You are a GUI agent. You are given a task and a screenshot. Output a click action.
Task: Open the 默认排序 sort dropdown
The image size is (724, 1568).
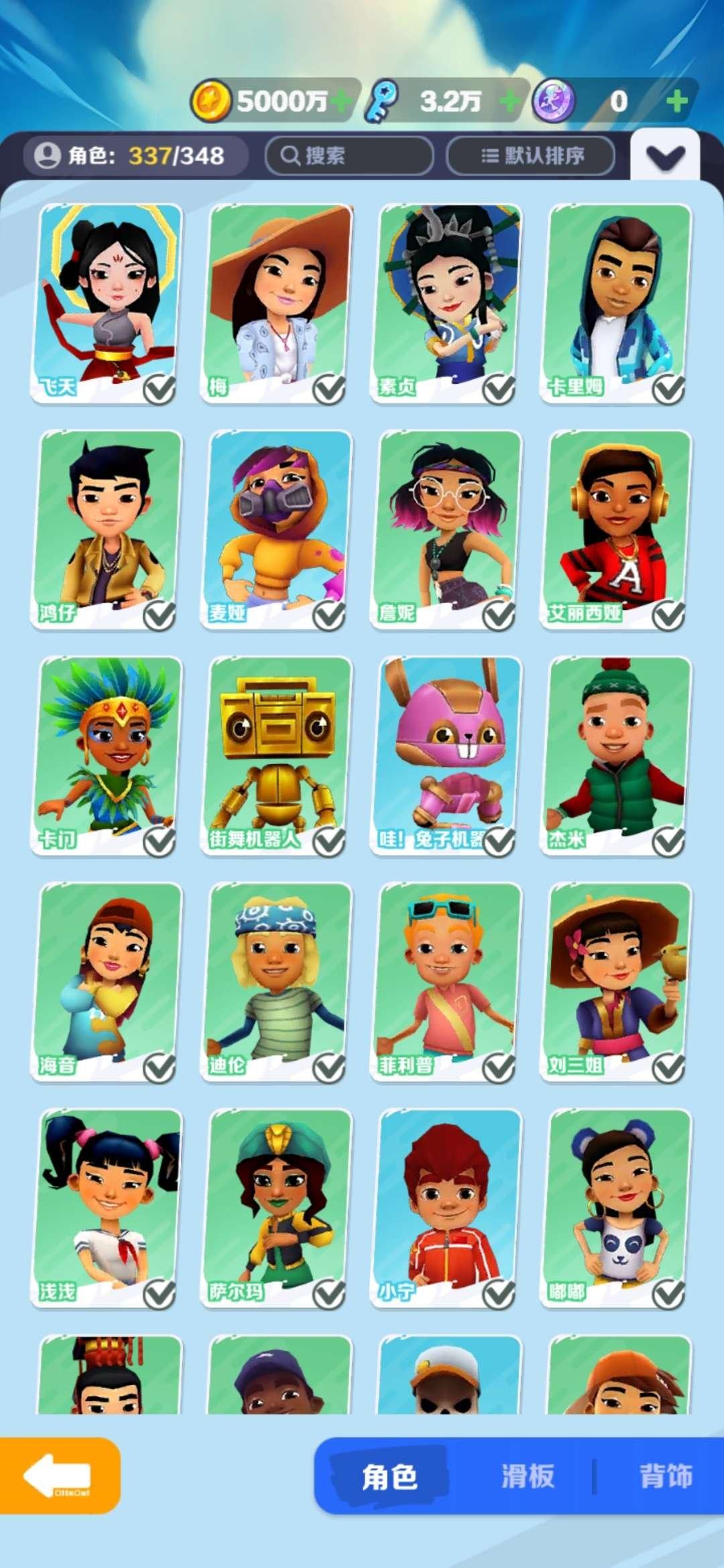[531, 155]
